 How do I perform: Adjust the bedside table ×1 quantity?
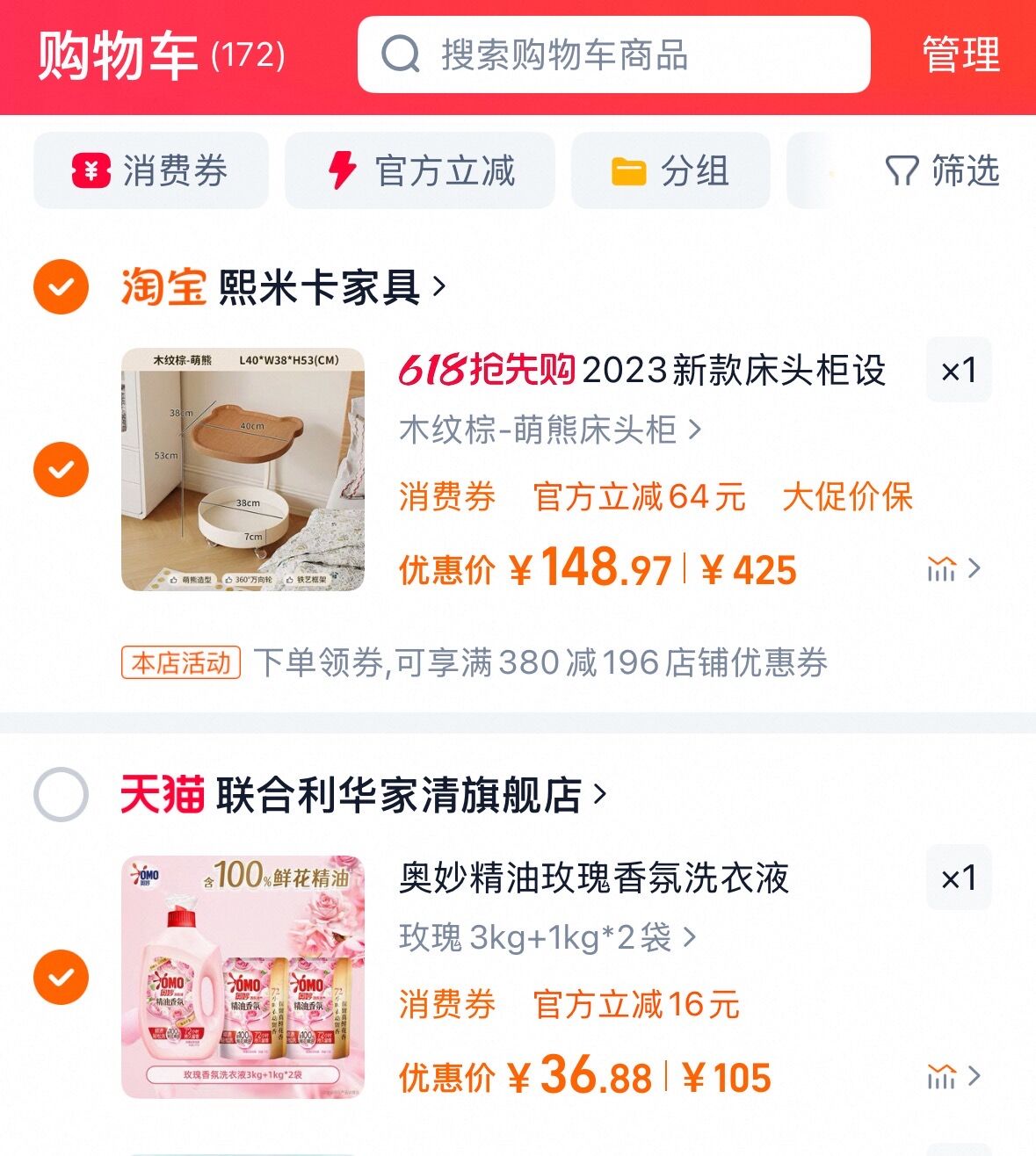959,370
